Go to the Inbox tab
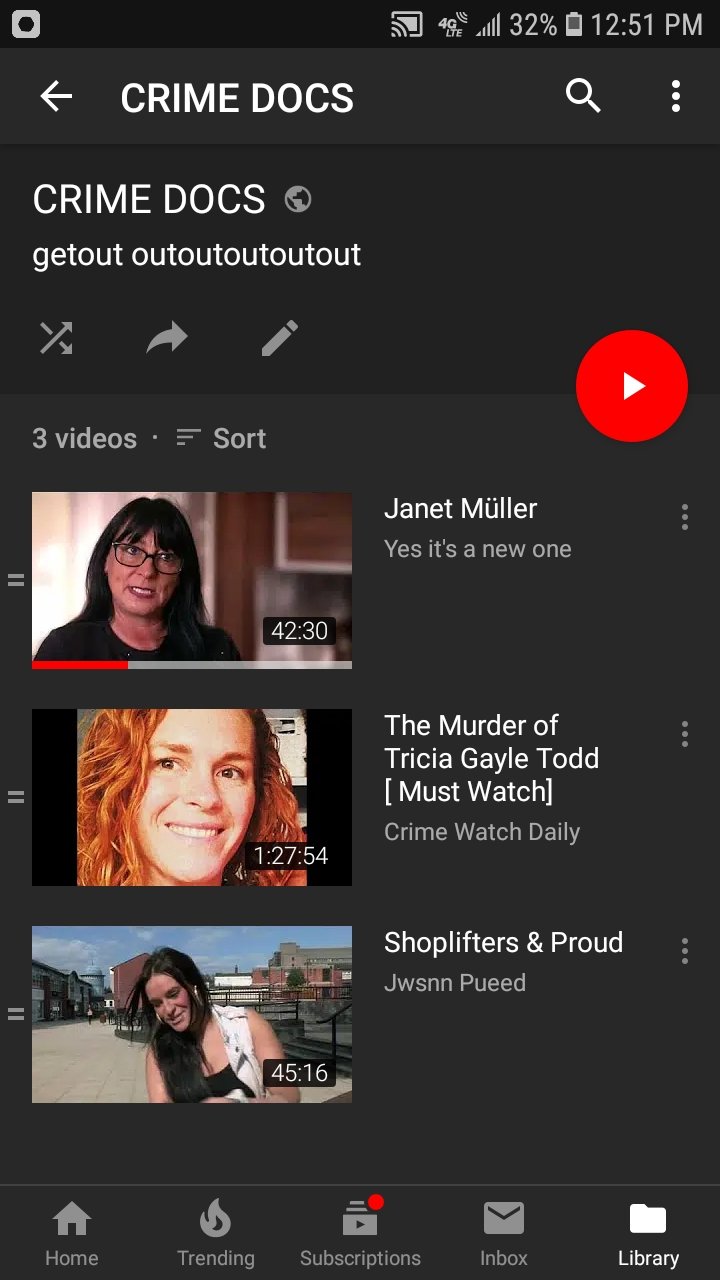The width and height of the screenshot is (720, 1280). pos(504,1233)
